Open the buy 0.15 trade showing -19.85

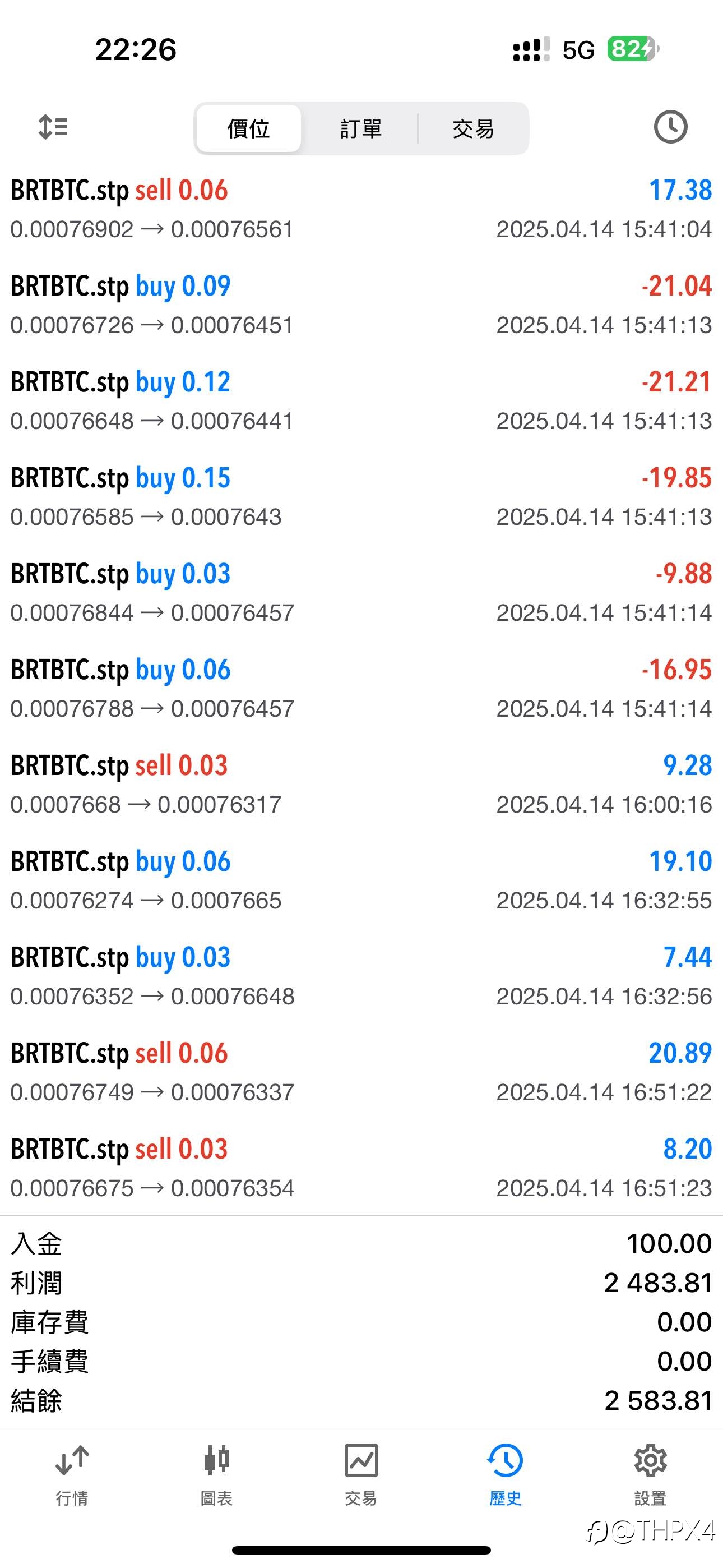coord(361,497)
